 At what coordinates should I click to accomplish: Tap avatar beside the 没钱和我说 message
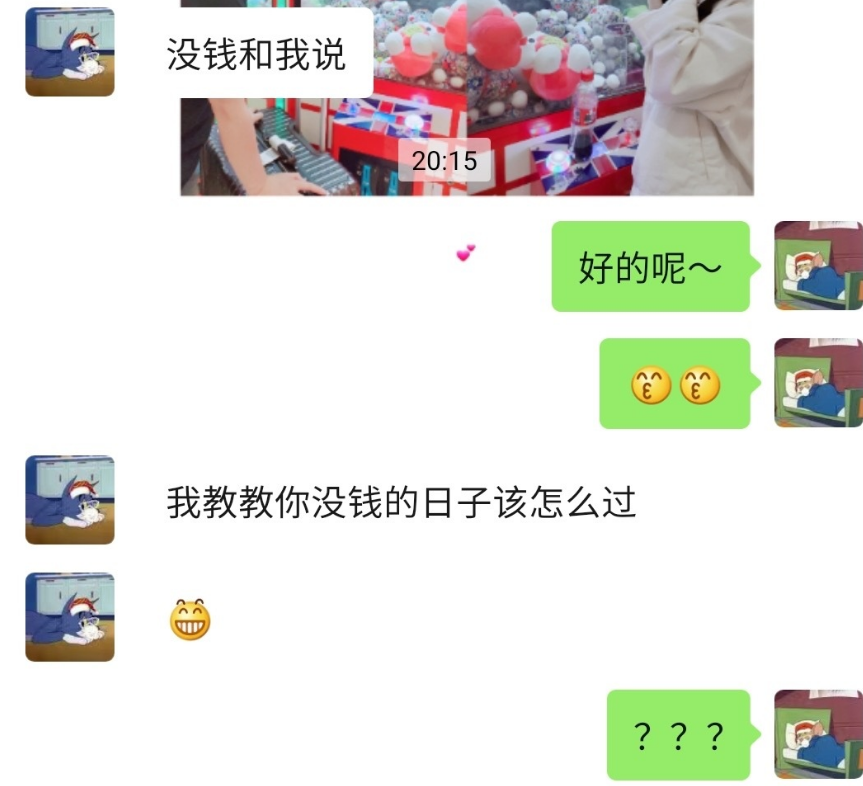click(70, 52)
